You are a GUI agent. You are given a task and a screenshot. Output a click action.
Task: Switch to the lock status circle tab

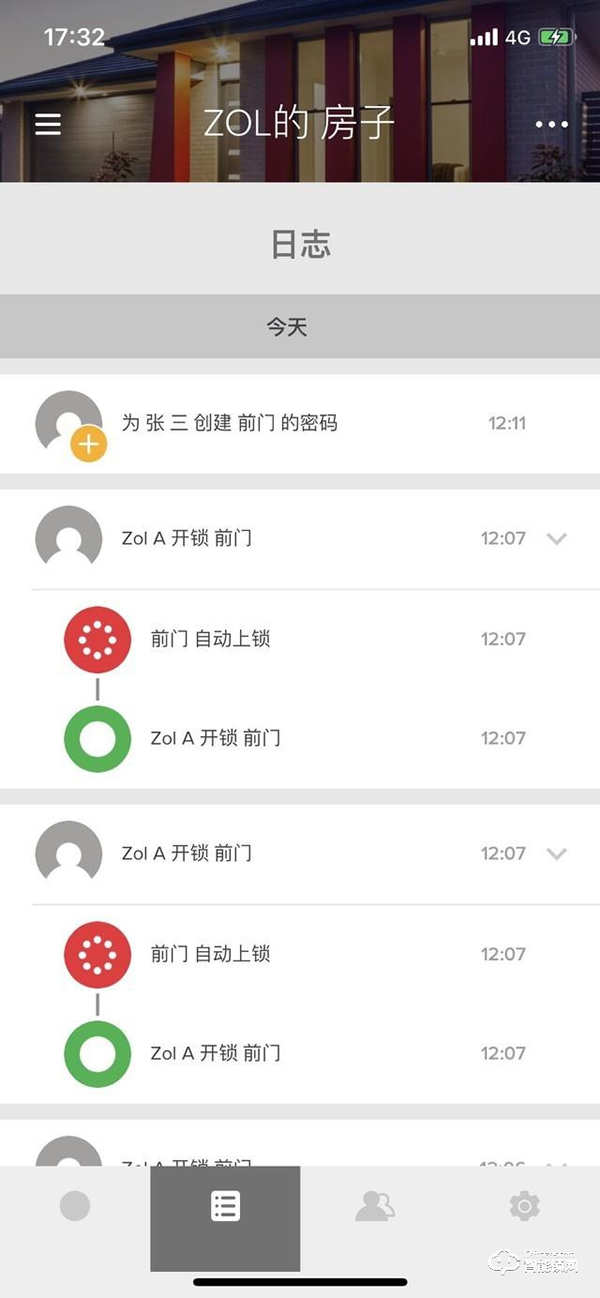[75, 1206]
